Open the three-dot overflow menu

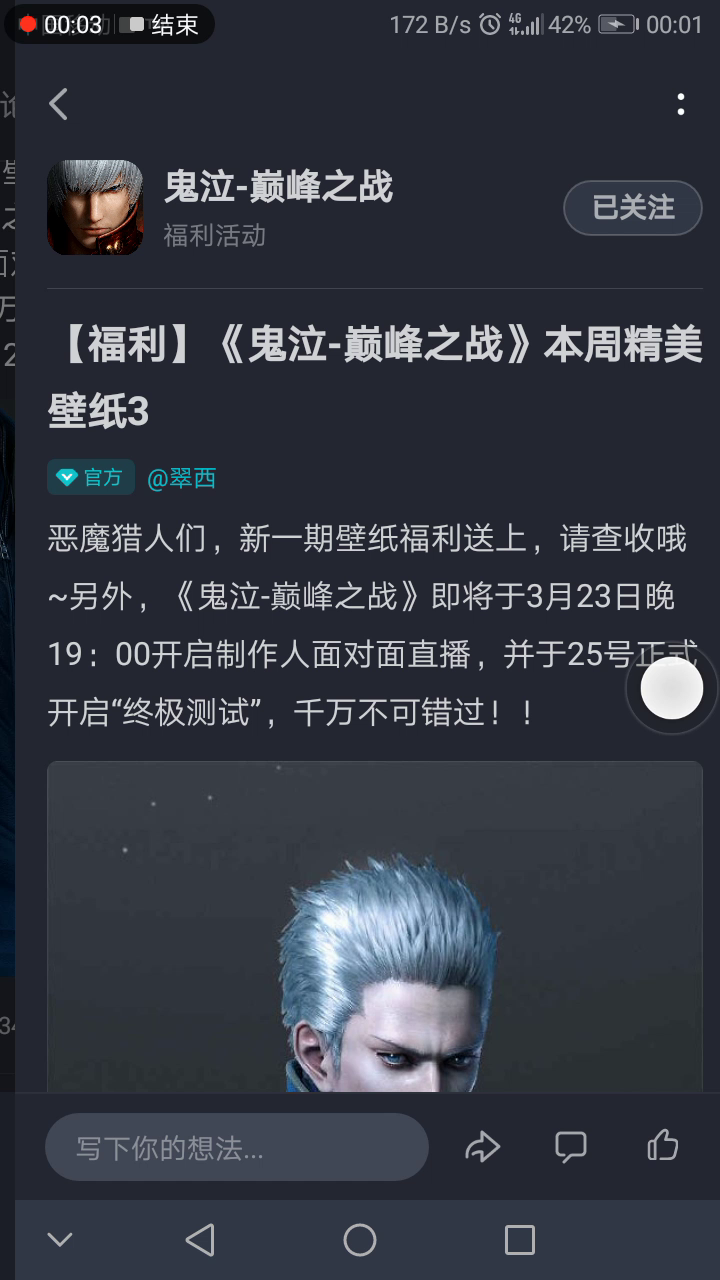(680, 104)
